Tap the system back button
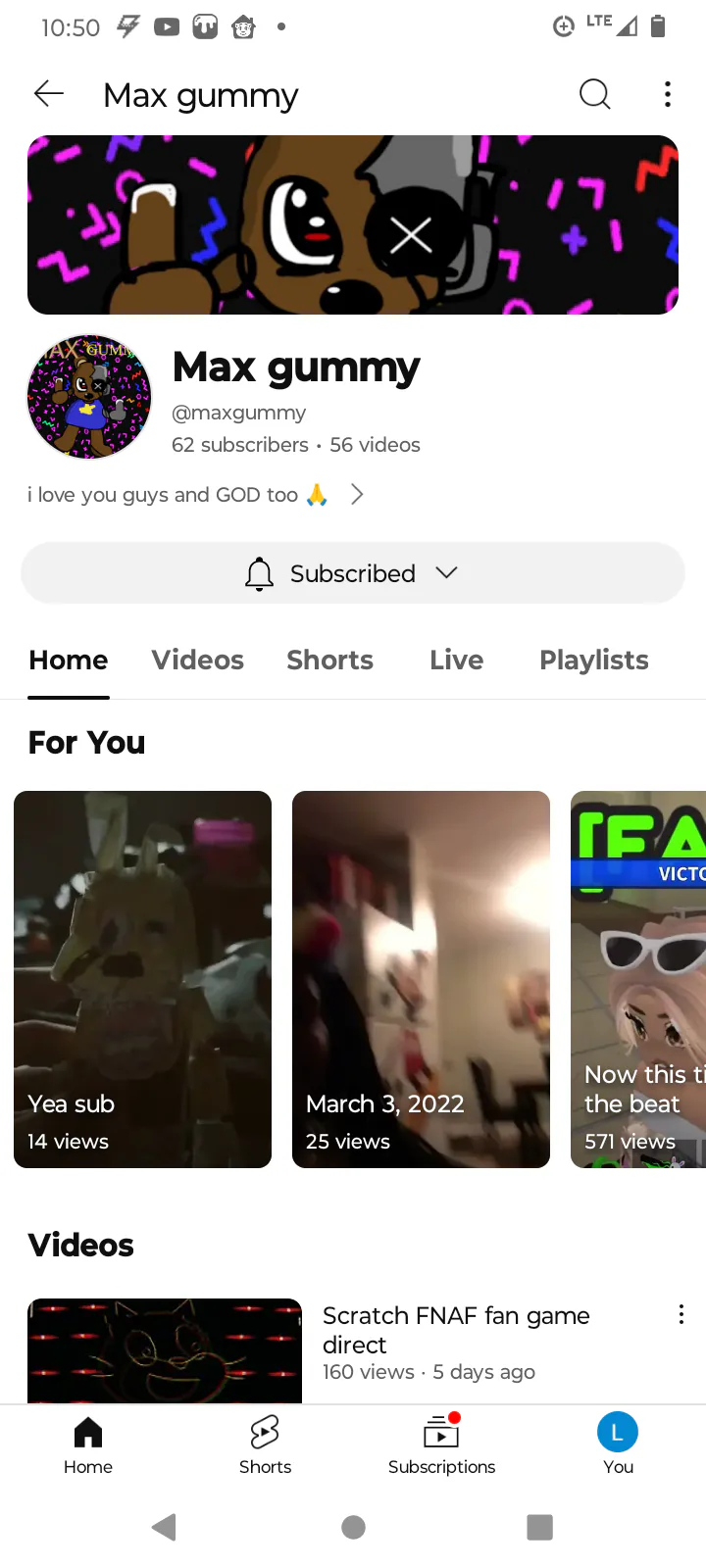 pos(165,1527)
